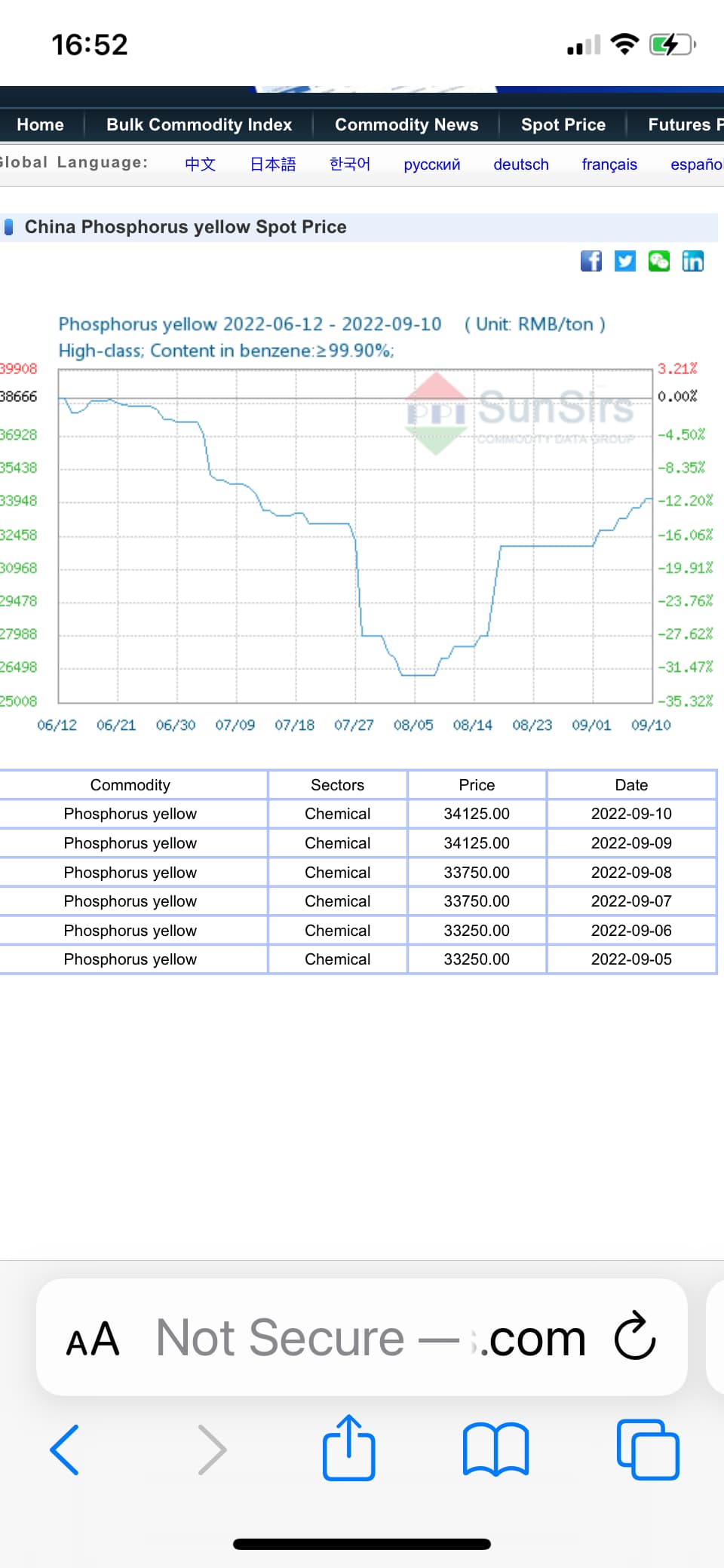Open Commodity News section
This screenshot has width=724, height=1568.
(x=406, y=125)
